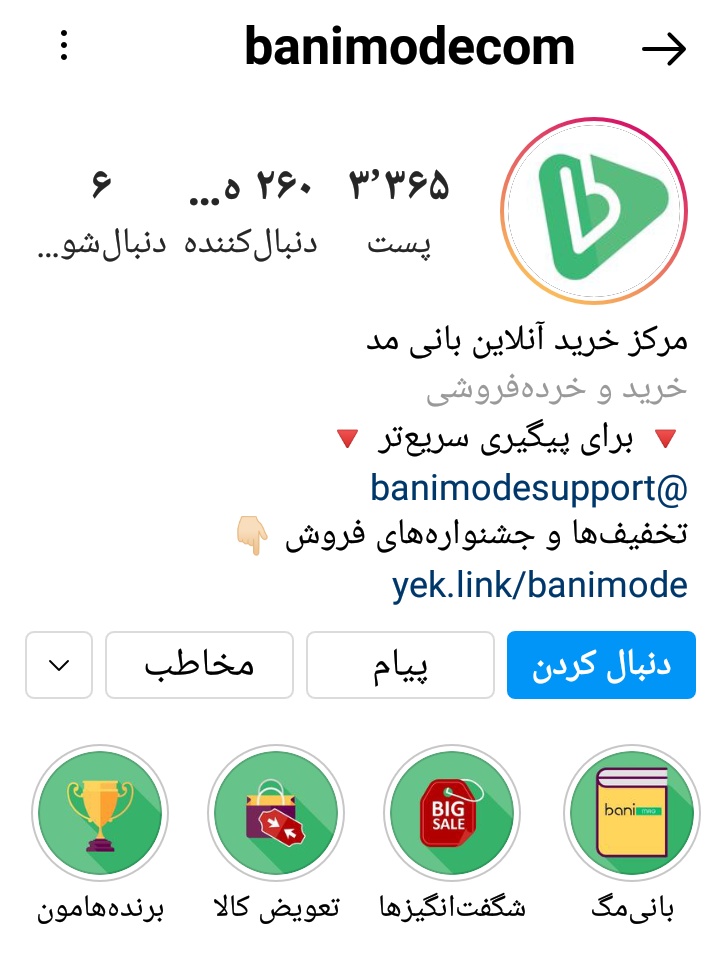View the posts count (پست)
This screenshot has width=720, height=958.
pyautogui.click(x=399, y=214)
